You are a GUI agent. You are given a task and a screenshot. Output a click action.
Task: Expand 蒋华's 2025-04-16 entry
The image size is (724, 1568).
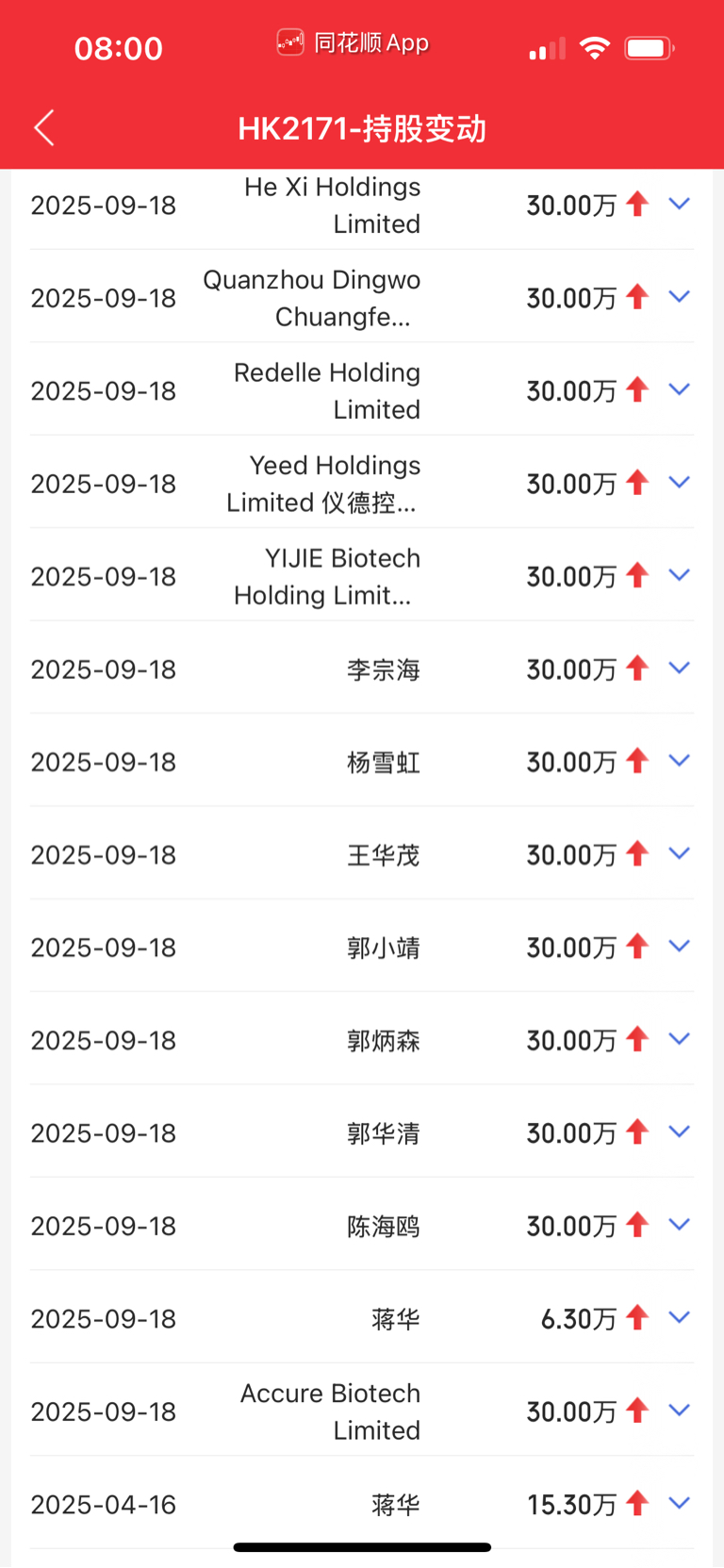point(679,1503)
